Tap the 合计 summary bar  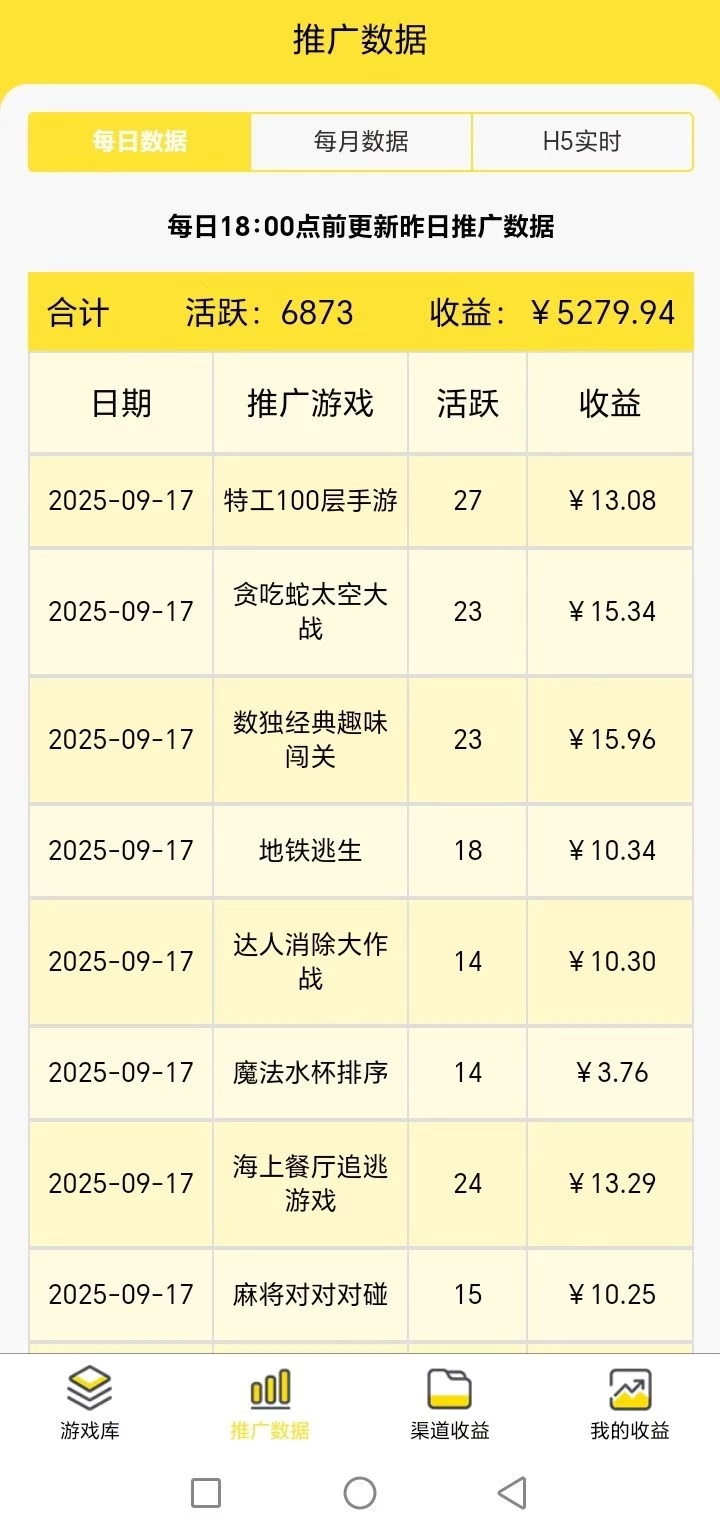360,311
